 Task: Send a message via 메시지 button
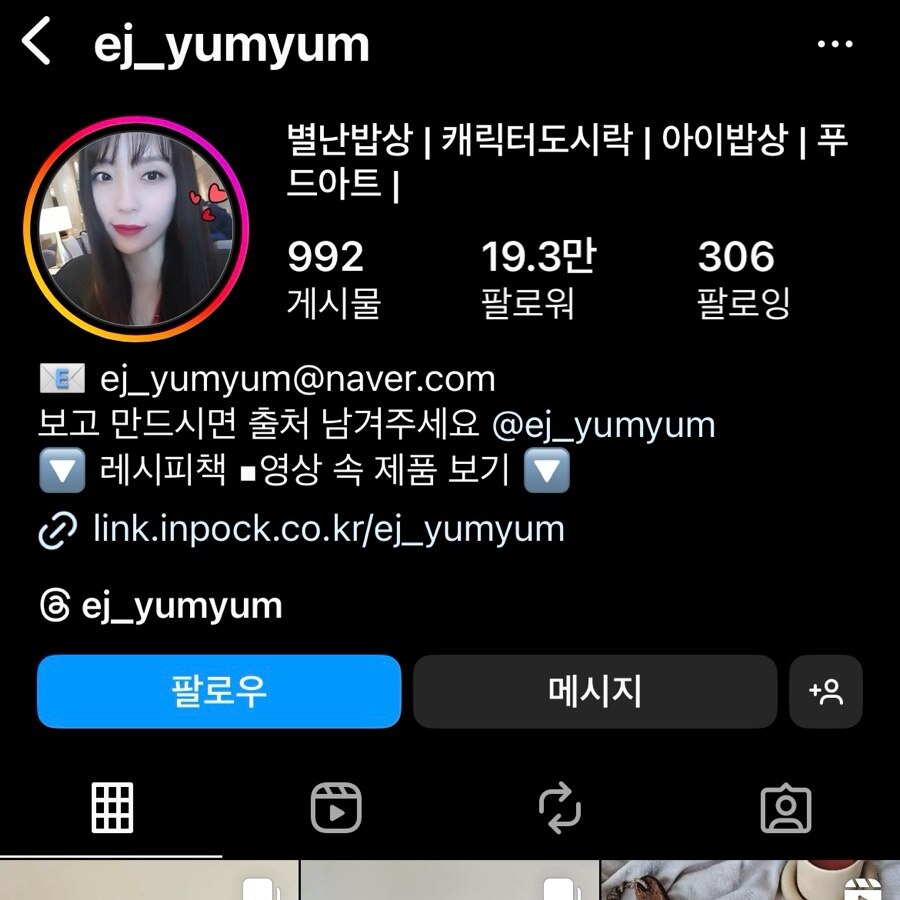click(594, 691)
